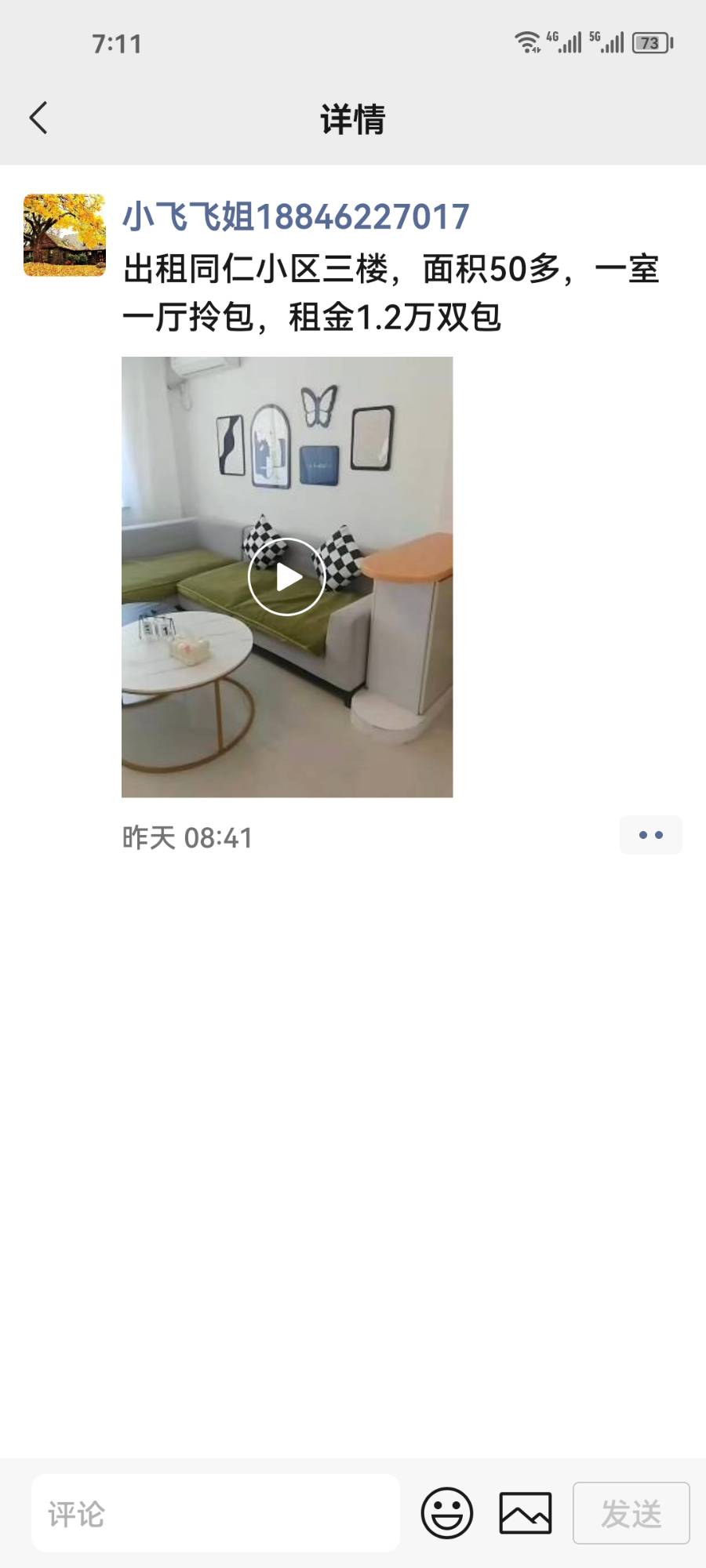Tap the 发送 send button
This screenshot has height=1568, width=706.
(x=631, y=1513)
